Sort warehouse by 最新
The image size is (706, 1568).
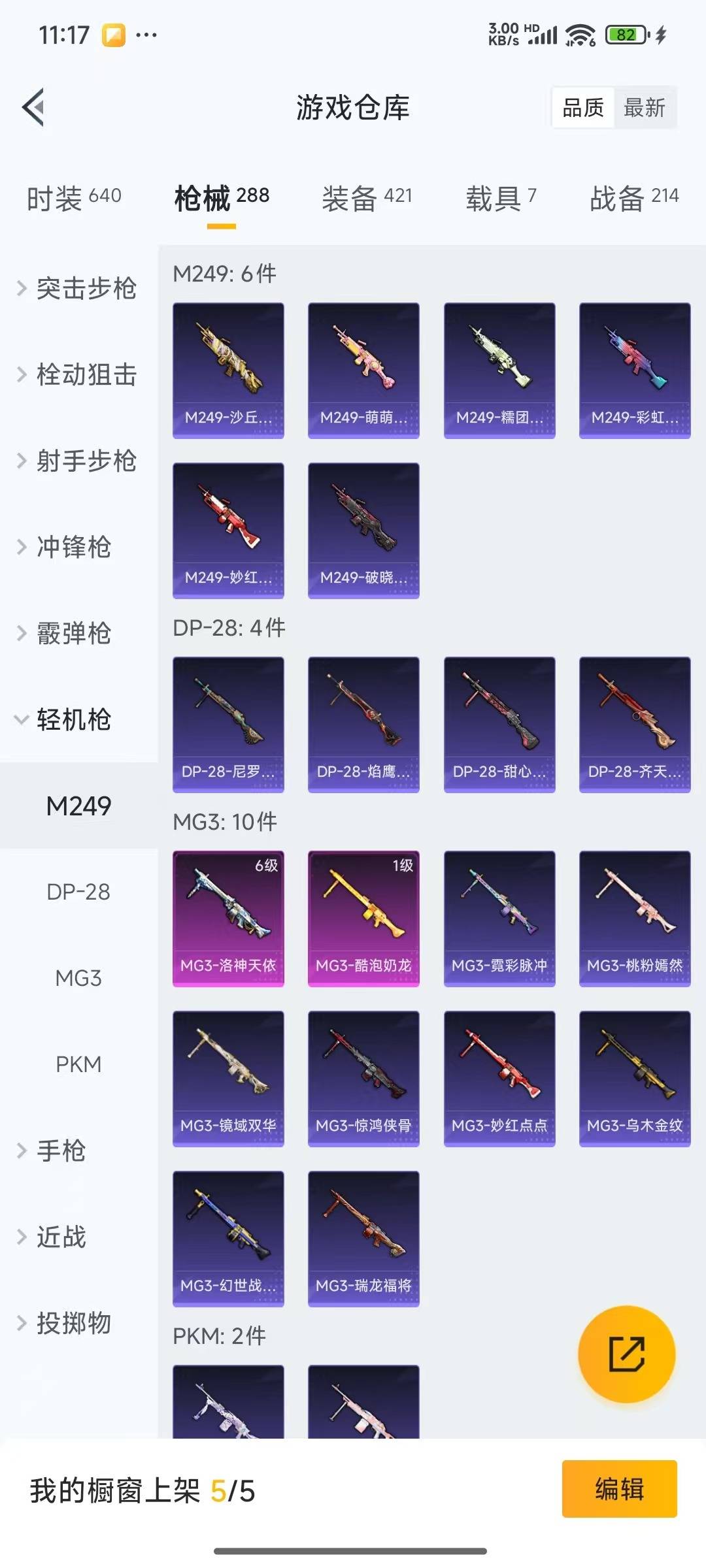click(x=644, y=108)
